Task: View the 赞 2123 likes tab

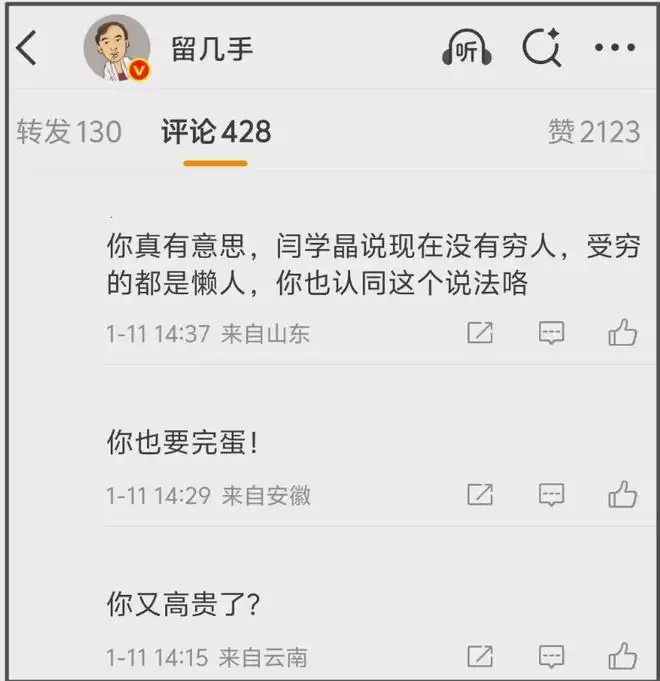Action: tap(593, 132)
